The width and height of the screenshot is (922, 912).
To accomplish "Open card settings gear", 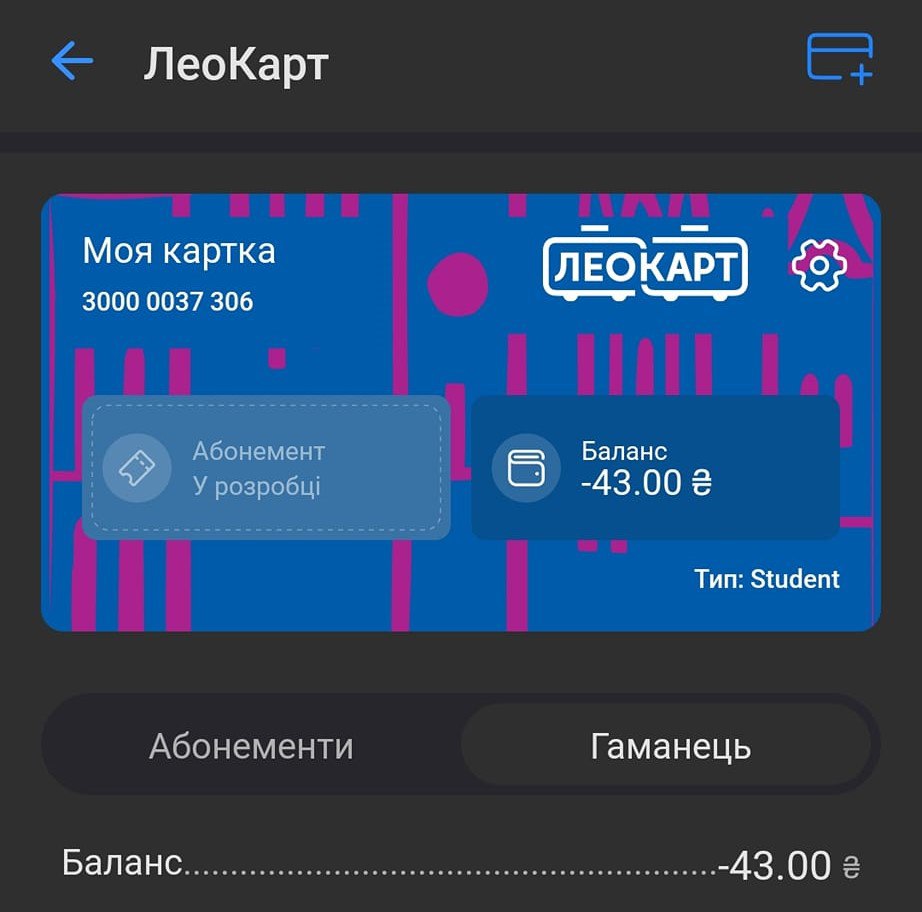I will tap(818, 266).
